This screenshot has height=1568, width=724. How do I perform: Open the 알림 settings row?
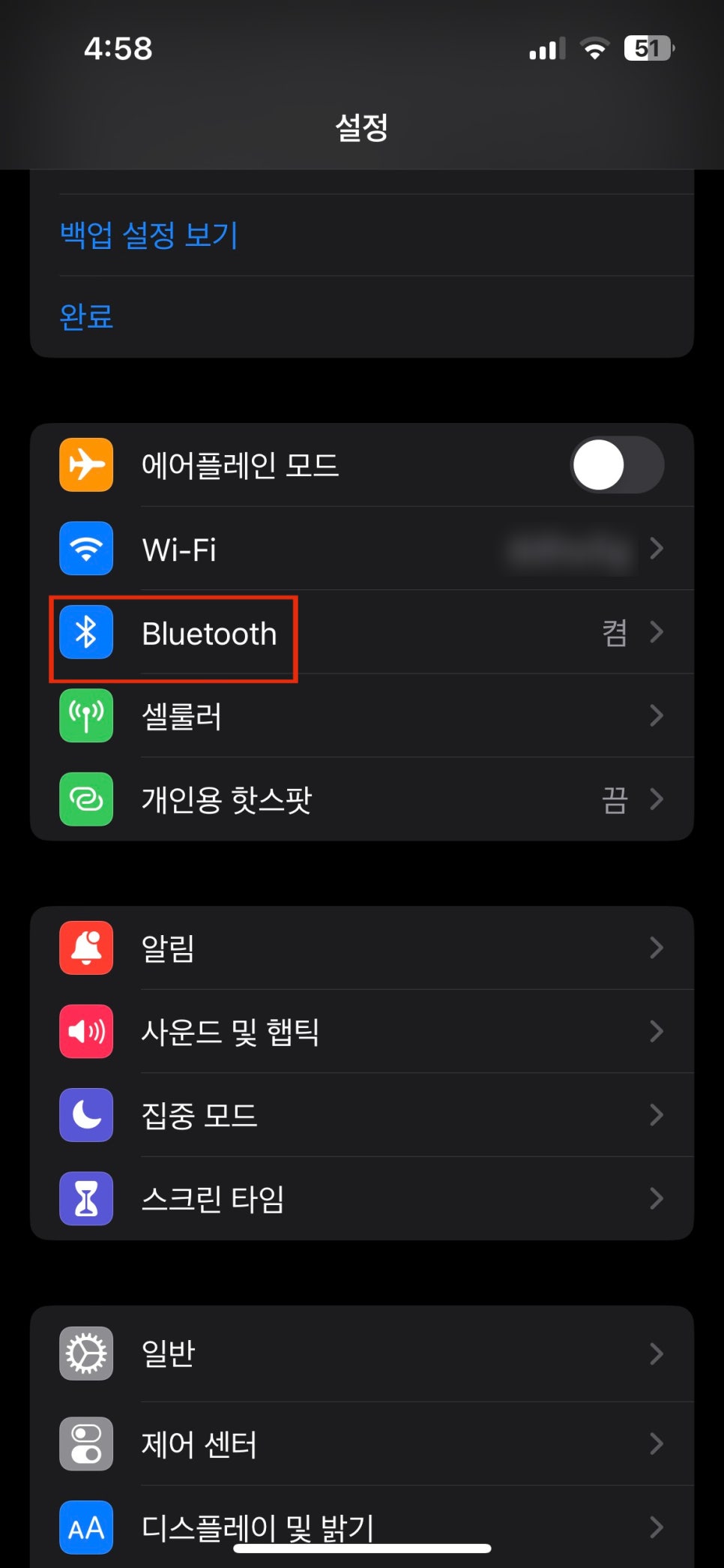coord(362,948)
